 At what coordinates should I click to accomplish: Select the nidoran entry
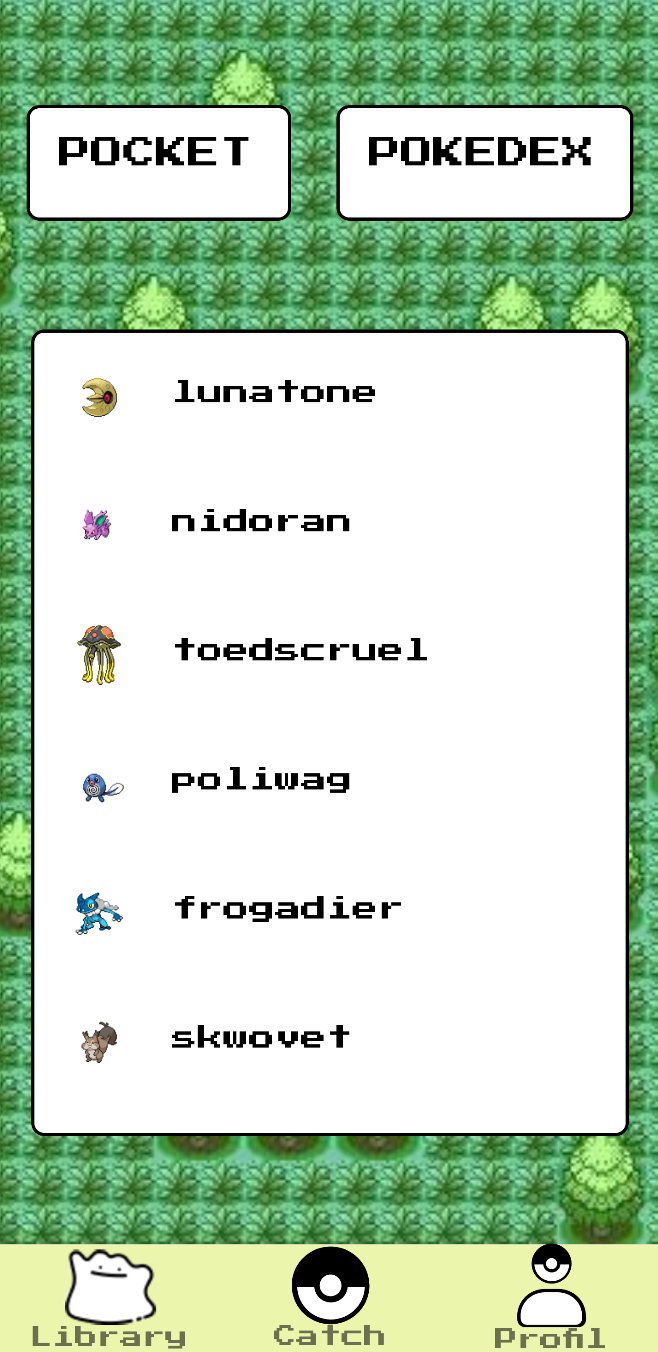[260, 522]
